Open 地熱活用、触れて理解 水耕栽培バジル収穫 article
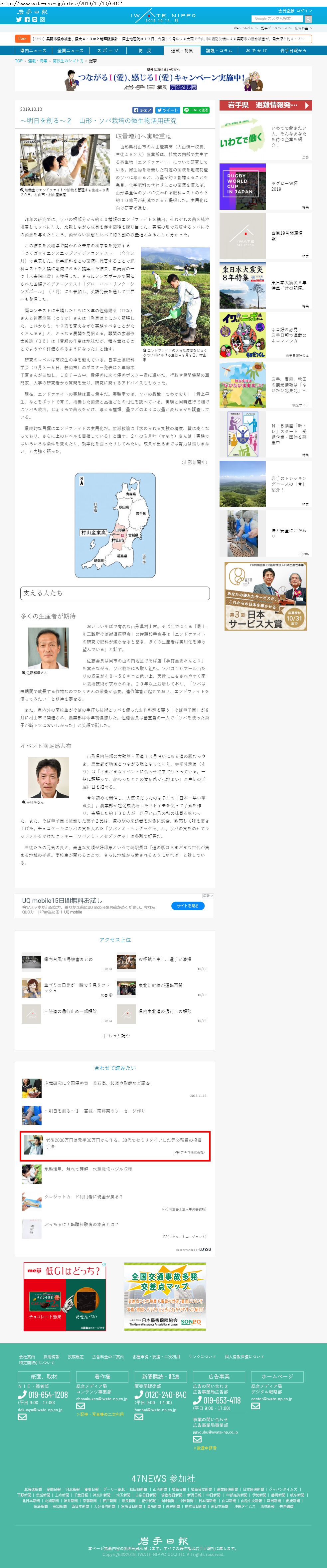The height and width of the screenshot is (1568, 327). (87, 1169)
